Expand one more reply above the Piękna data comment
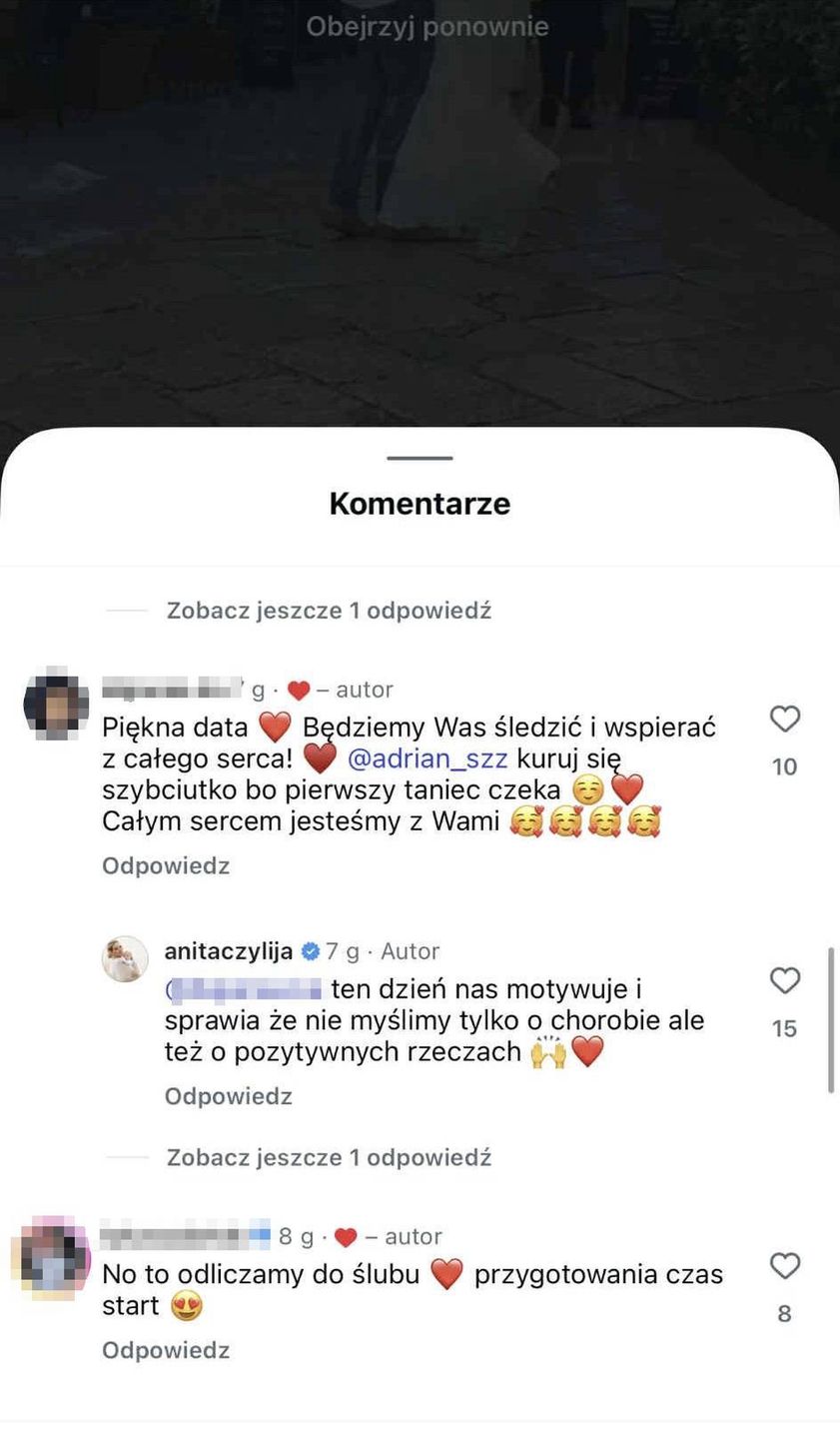The image size is (840, 1439). tap(329, 610)
